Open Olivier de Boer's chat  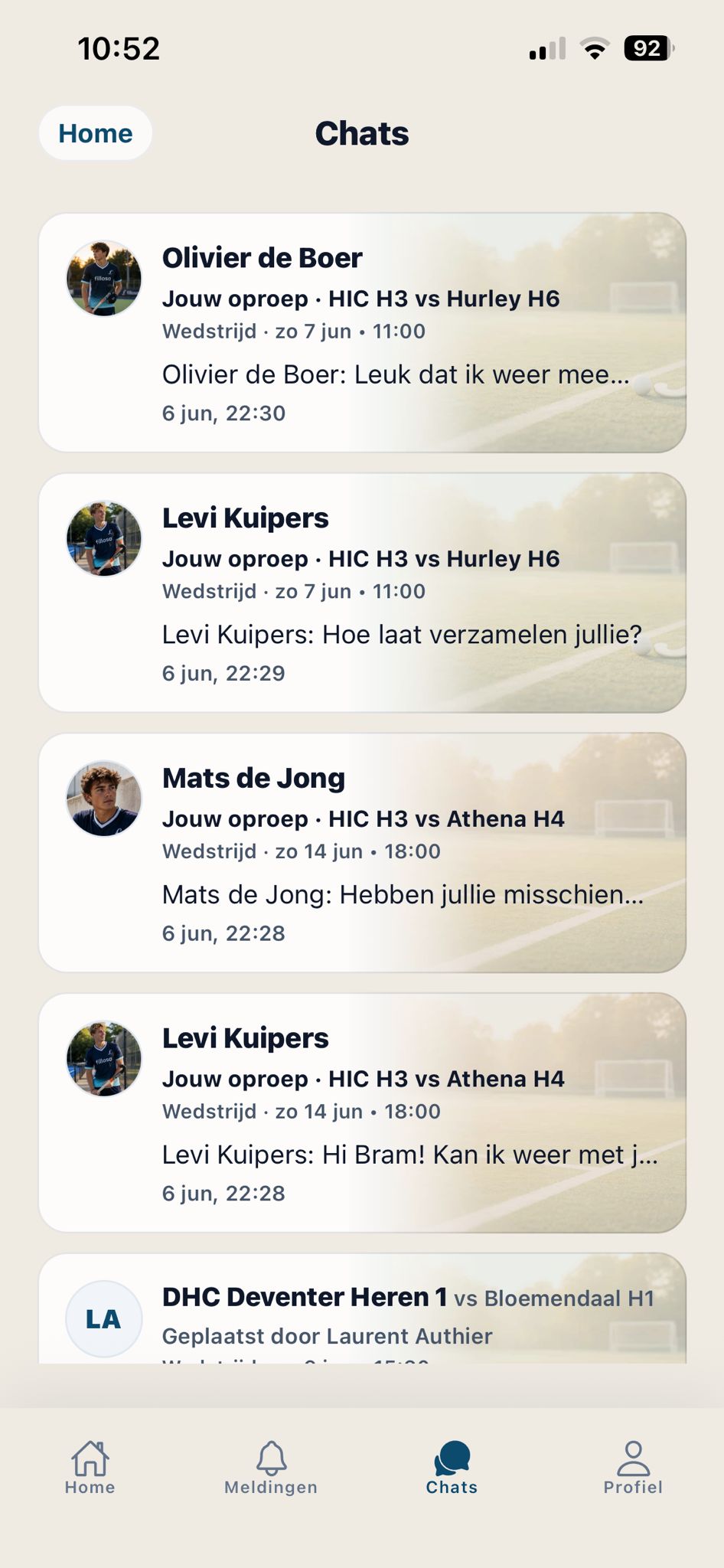(x=362, y=332)
